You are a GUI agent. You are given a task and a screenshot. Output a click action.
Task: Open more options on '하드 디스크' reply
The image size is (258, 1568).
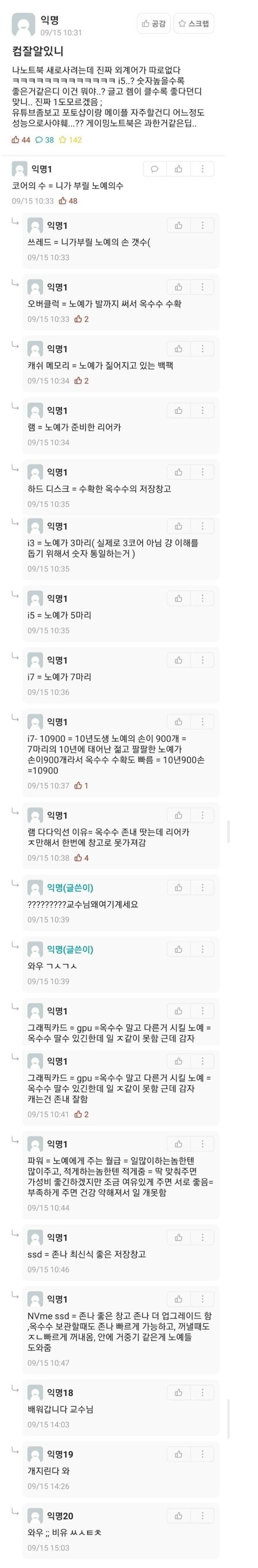[x=203, y=472]
